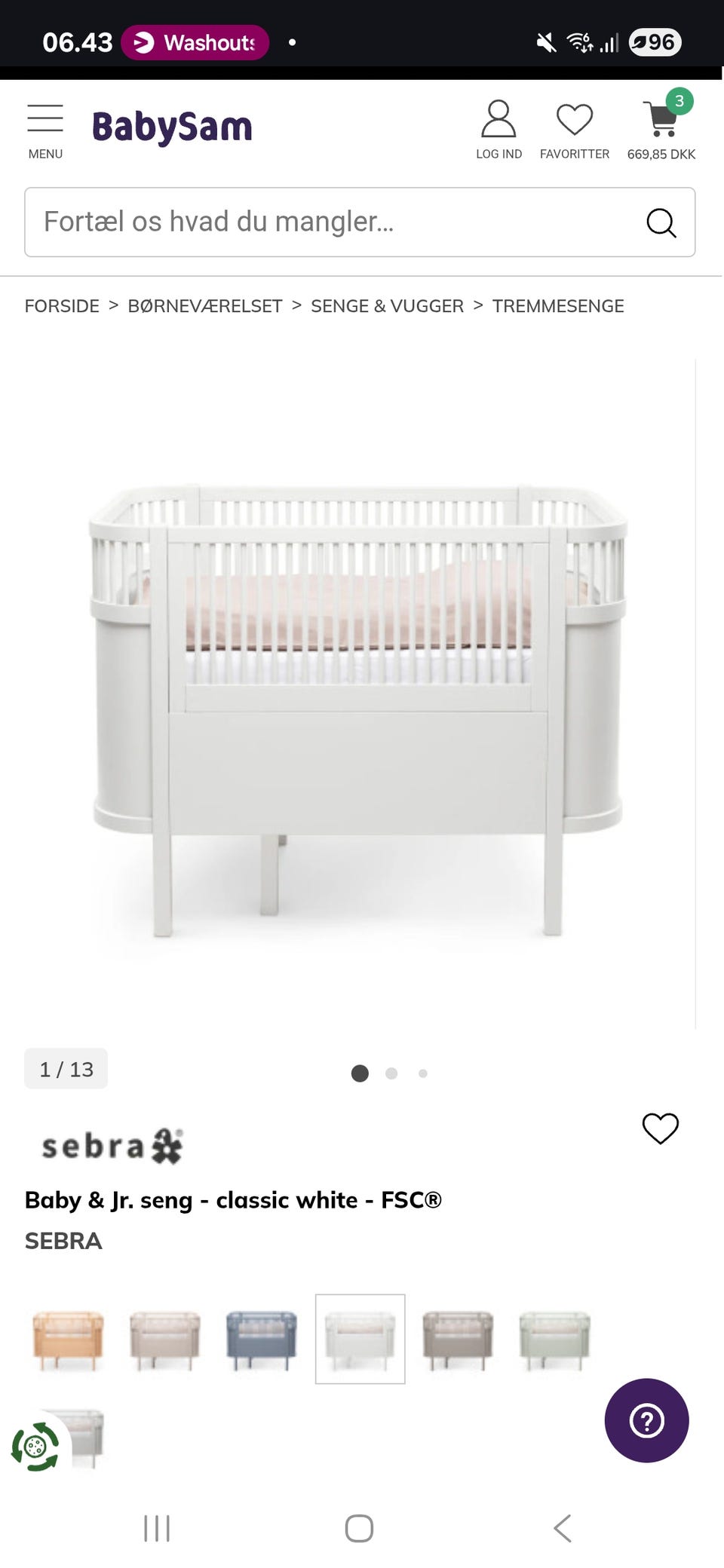This screenshot has height=1568, width=724.
Task: Open the LOG IND account page
Action: (499, 130)
